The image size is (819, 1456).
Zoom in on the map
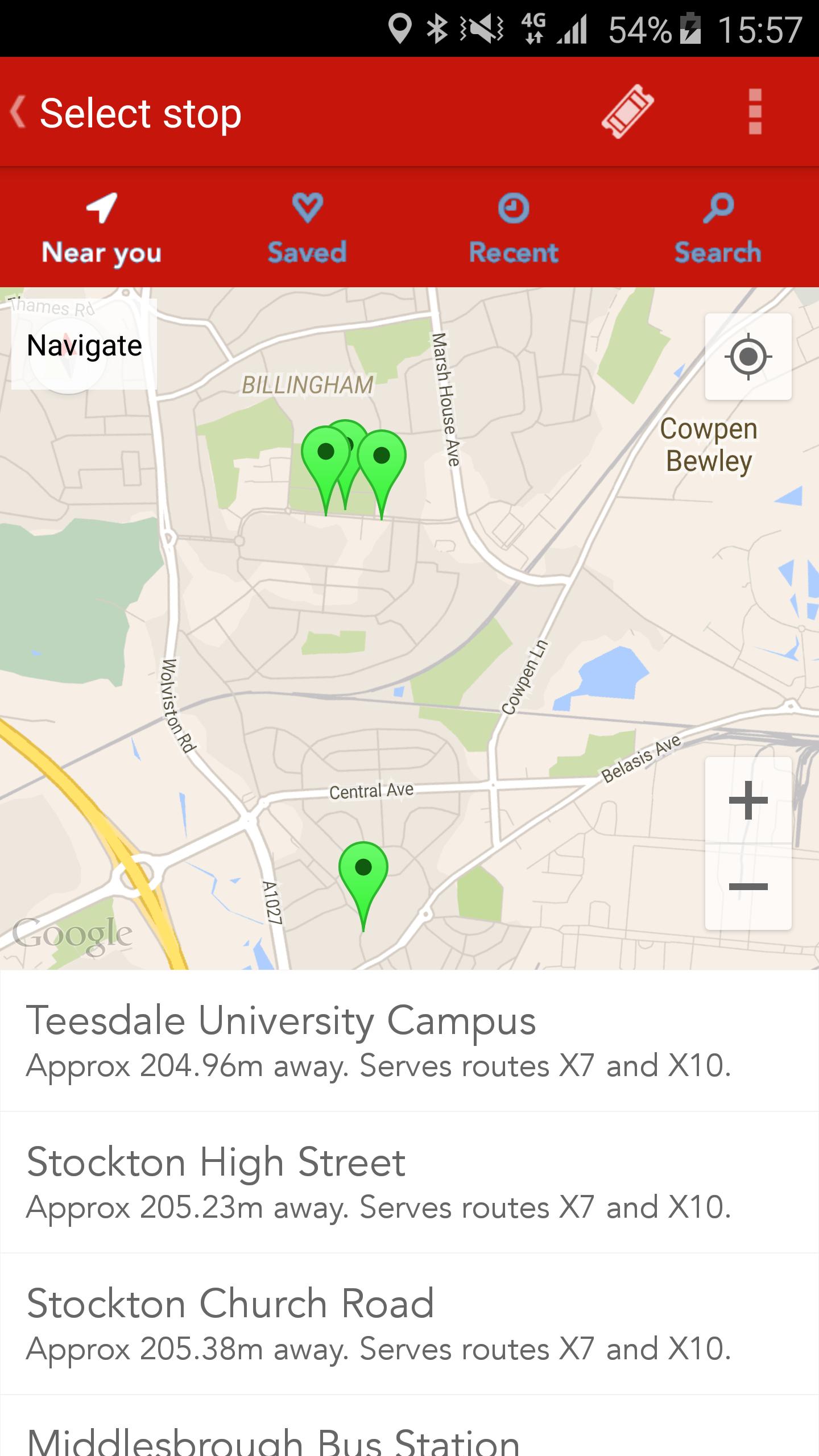[748, 801]
